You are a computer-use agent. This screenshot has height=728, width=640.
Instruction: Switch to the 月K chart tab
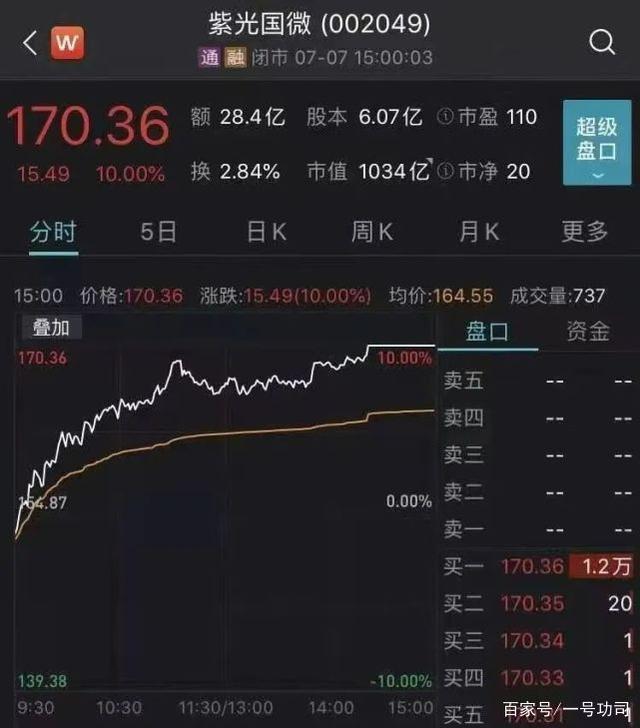478,232
